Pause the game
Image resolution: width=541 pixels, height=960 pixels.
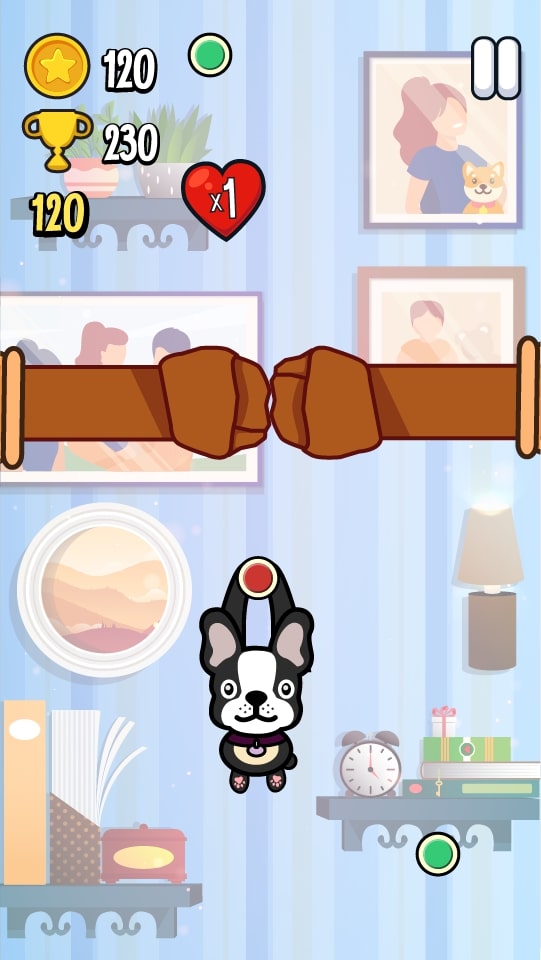[x=496, y=68]
